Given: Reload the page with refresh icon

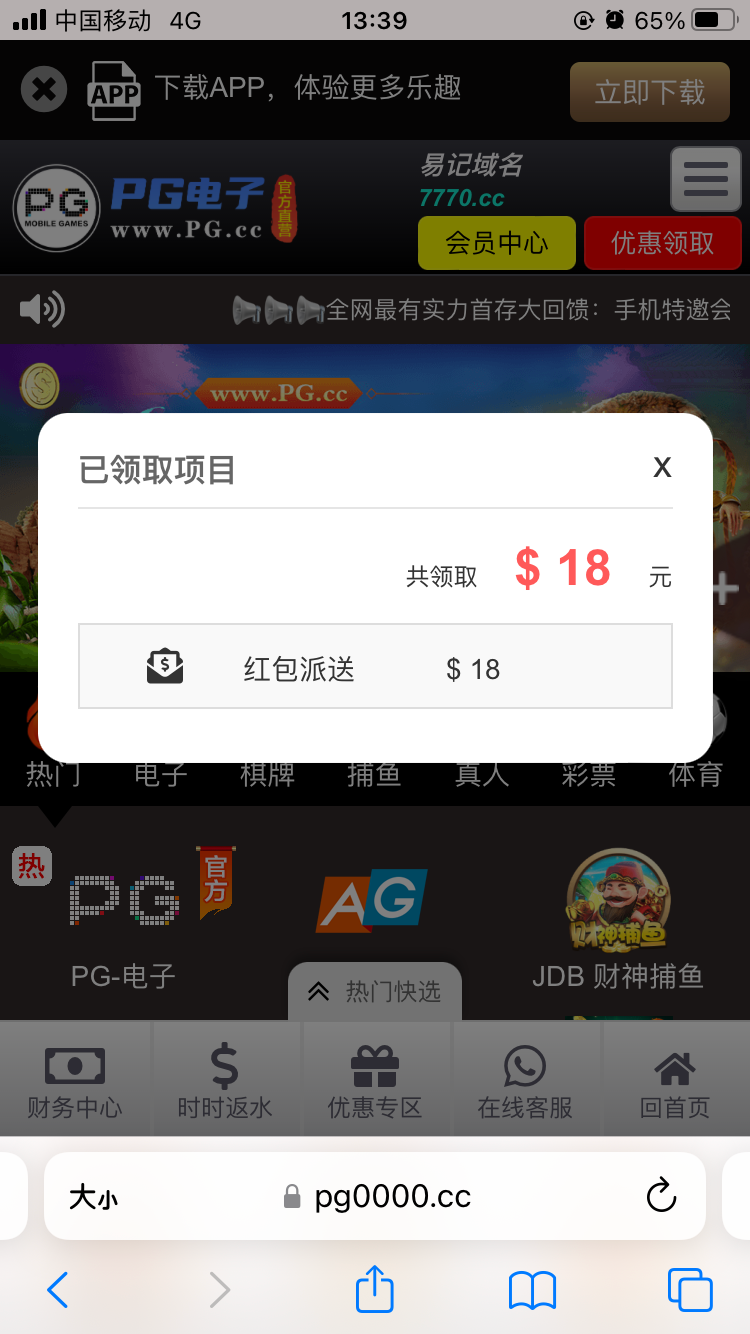Looking at the screenshot, I should point(660,1196).
